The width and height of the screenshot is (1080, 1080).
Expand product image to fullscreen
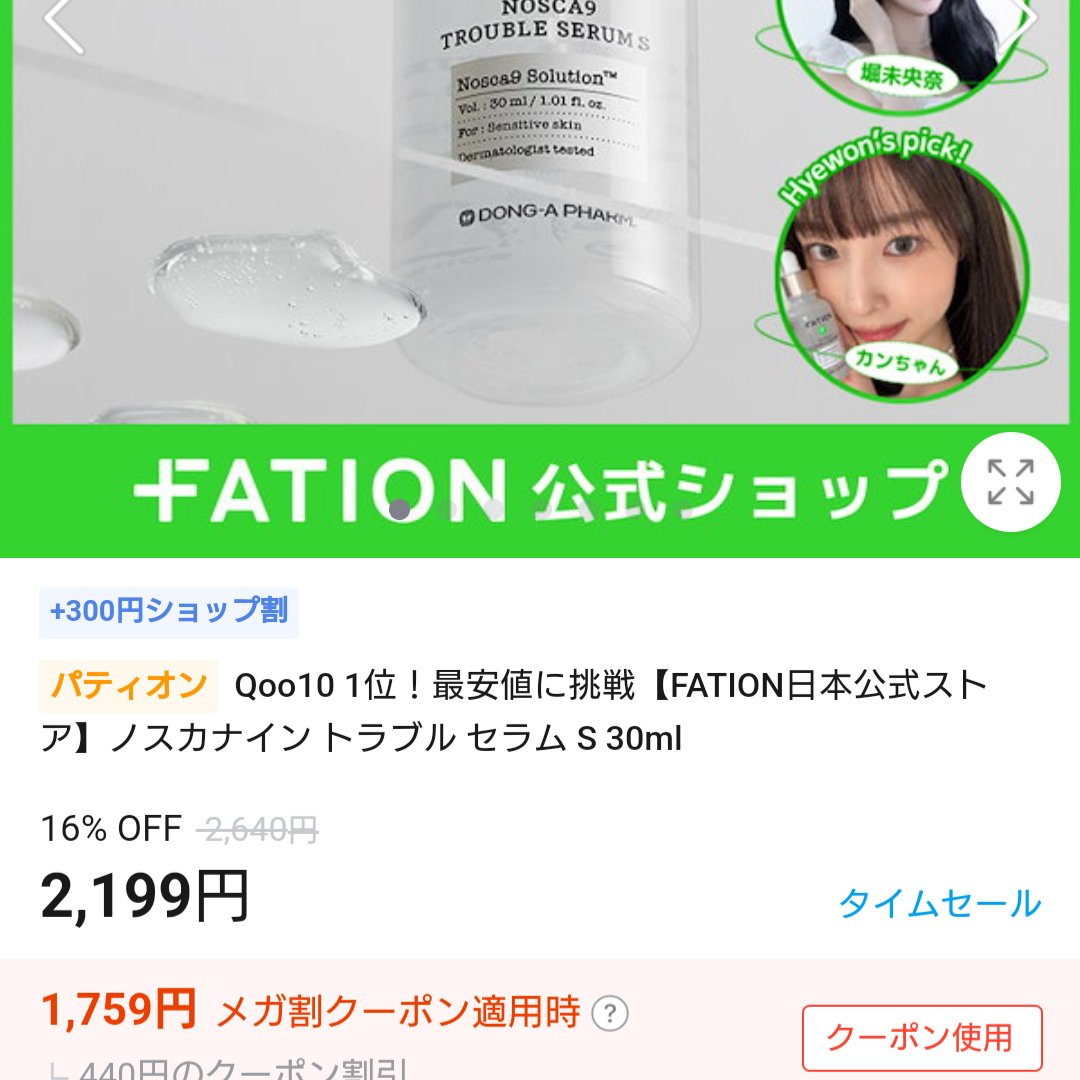(x=1010, y=482)
